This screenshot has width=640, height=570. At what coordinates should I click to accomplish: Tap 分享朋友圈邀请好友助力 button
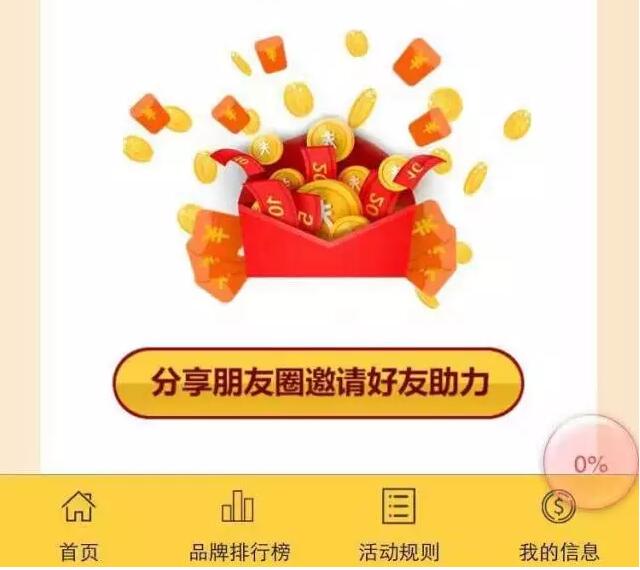[x=318, y=382]
